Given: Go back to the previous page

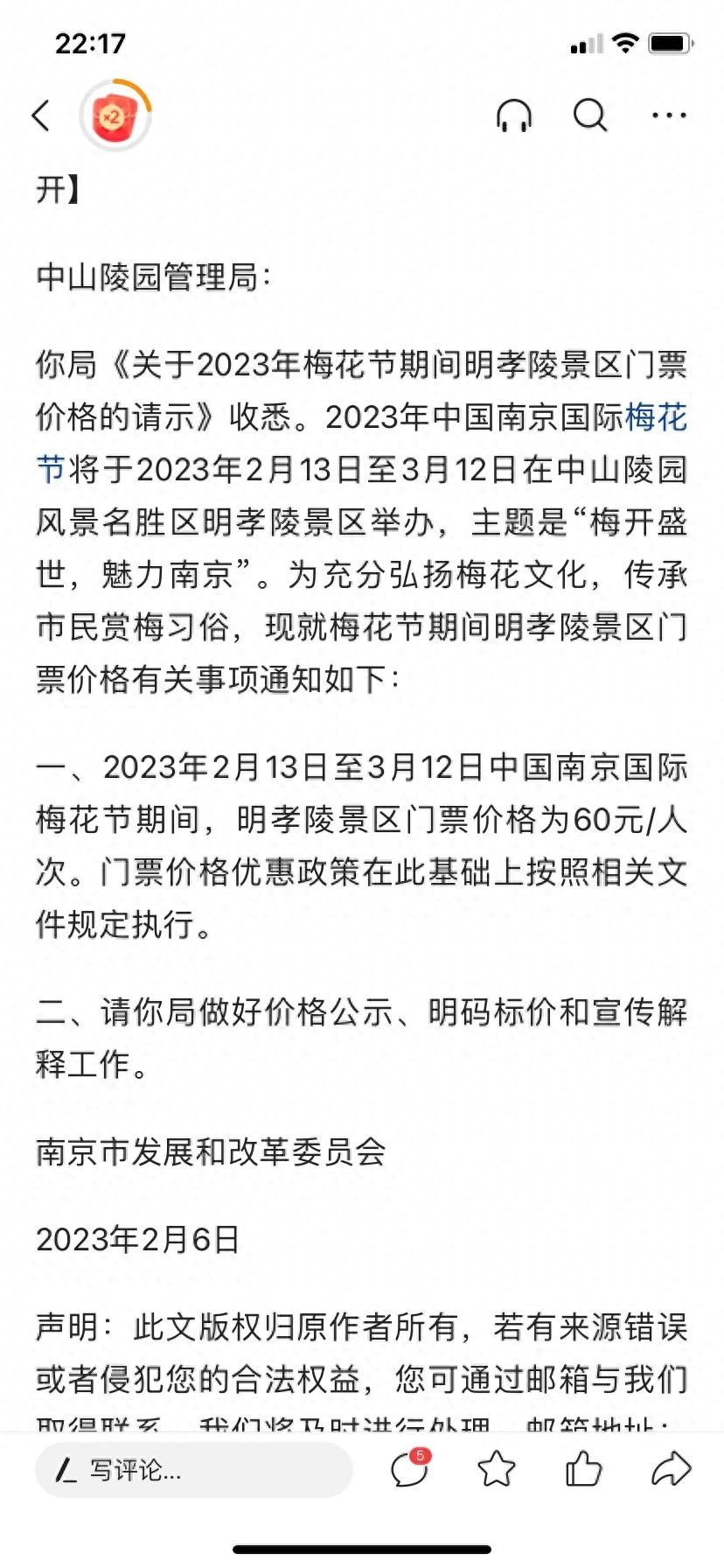Looking at the screenshot, I should [41, 115].
